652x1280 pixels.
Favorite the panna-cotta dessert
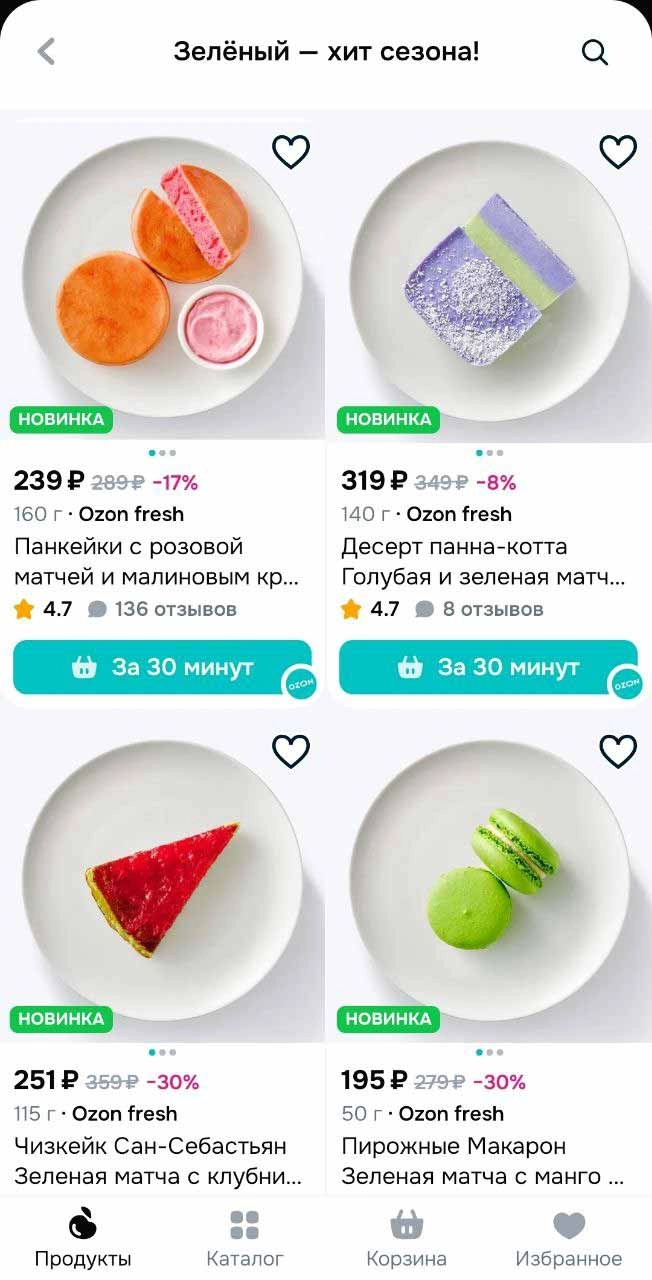point(617,152)
